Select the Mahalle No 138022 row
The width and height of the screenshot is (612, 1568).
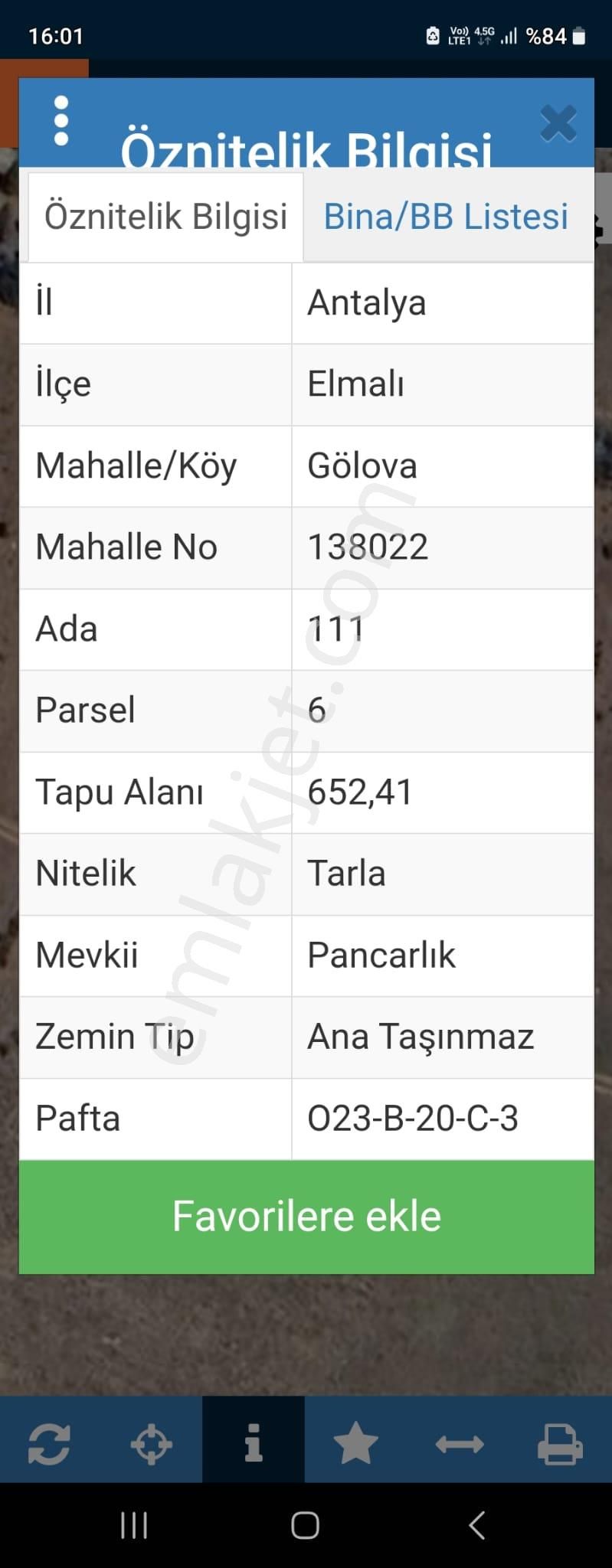point(306,547)
